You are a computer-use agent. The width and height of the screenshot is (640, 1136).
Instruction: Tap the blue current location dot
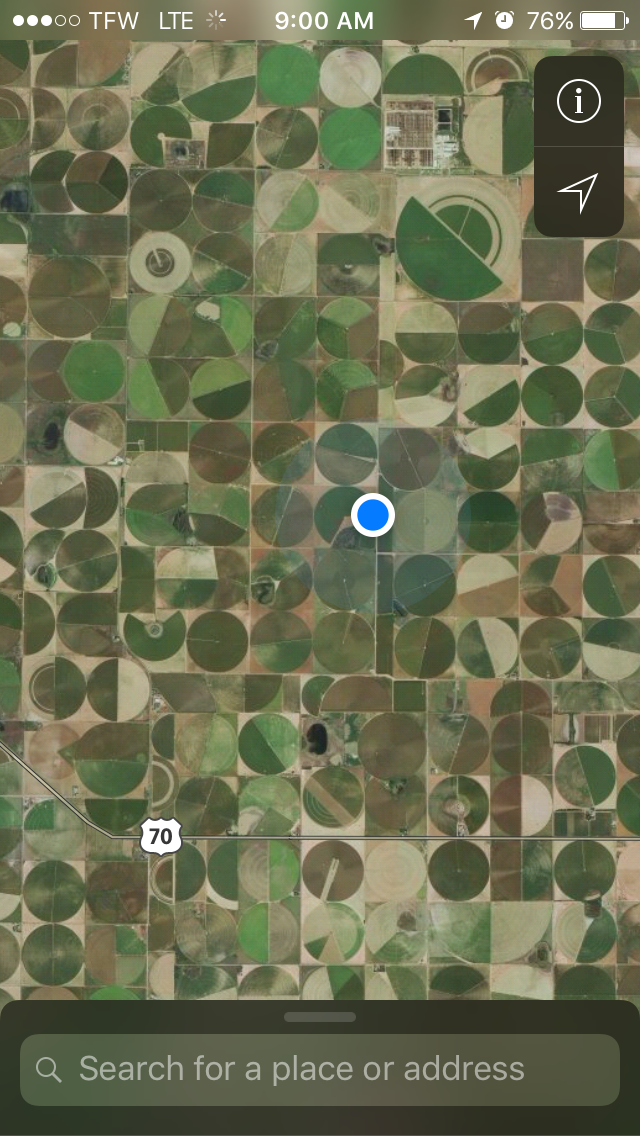click(373, 515)
